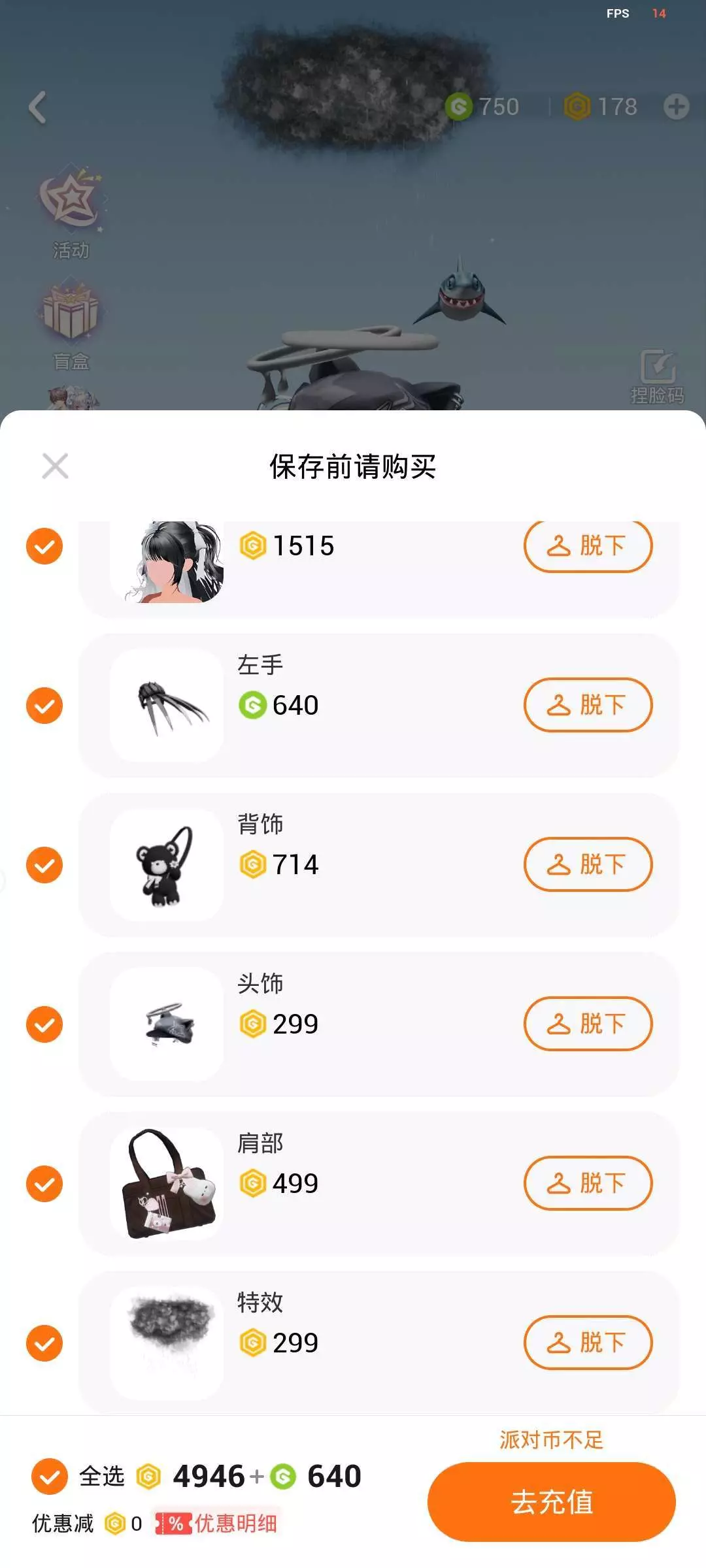Uncheck the 肩部 499 item
The height and width of the screenshot is (1568, 706).
click(x=44, y=1184)
